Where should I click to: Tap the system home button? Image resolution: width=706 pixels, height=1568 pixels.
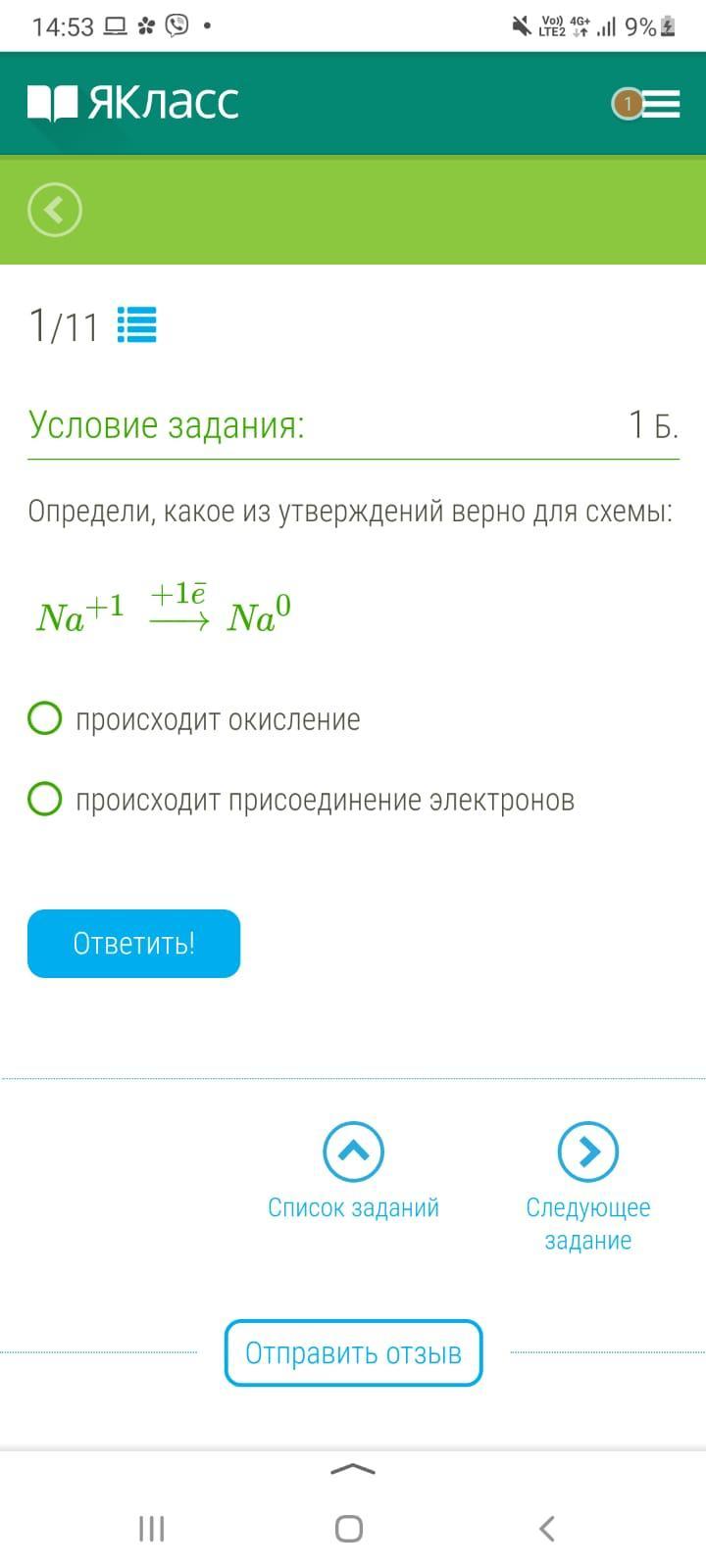pos(349,1529)
